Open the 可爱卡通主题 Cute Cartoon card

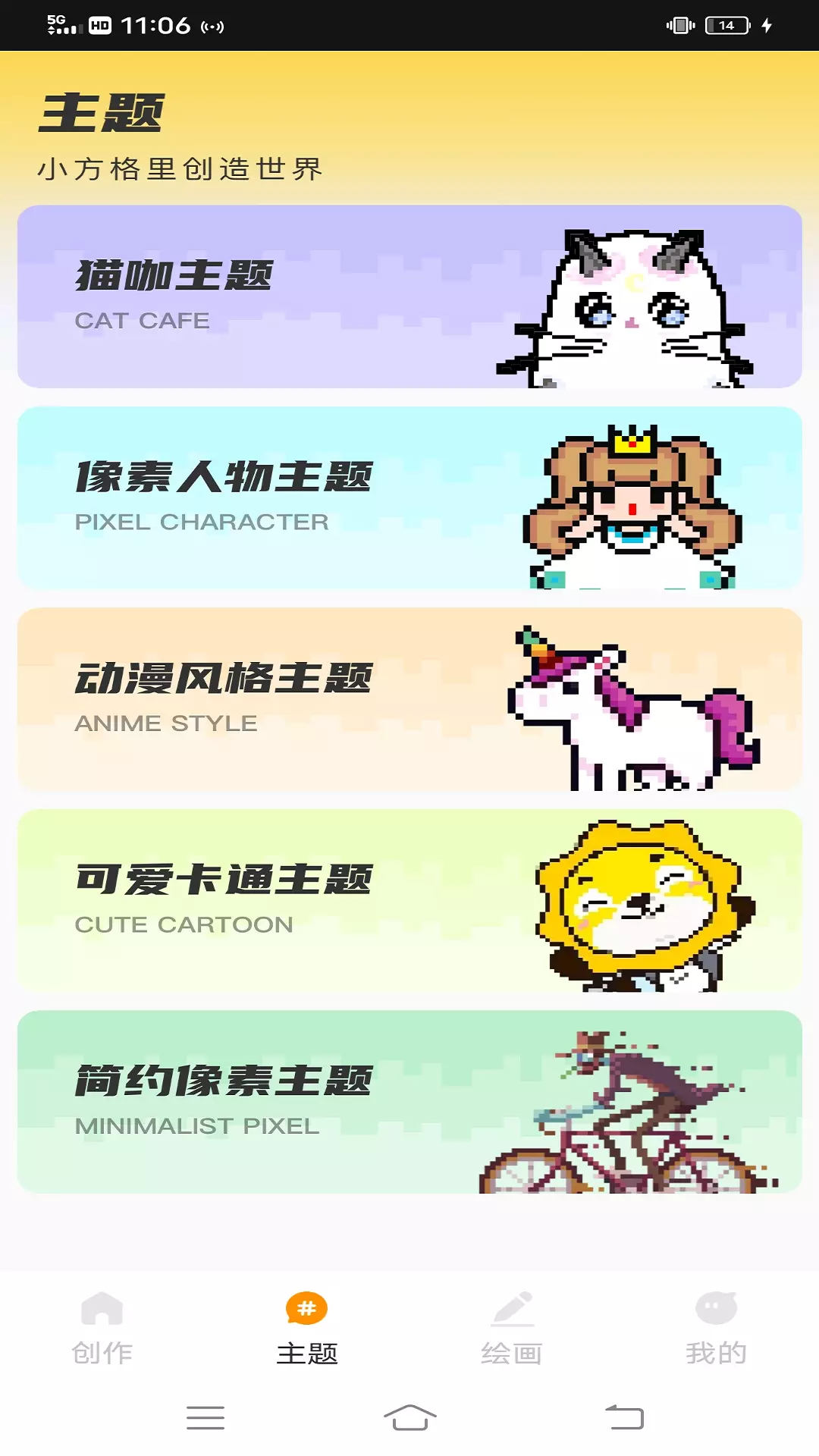(x=409, y=900)
